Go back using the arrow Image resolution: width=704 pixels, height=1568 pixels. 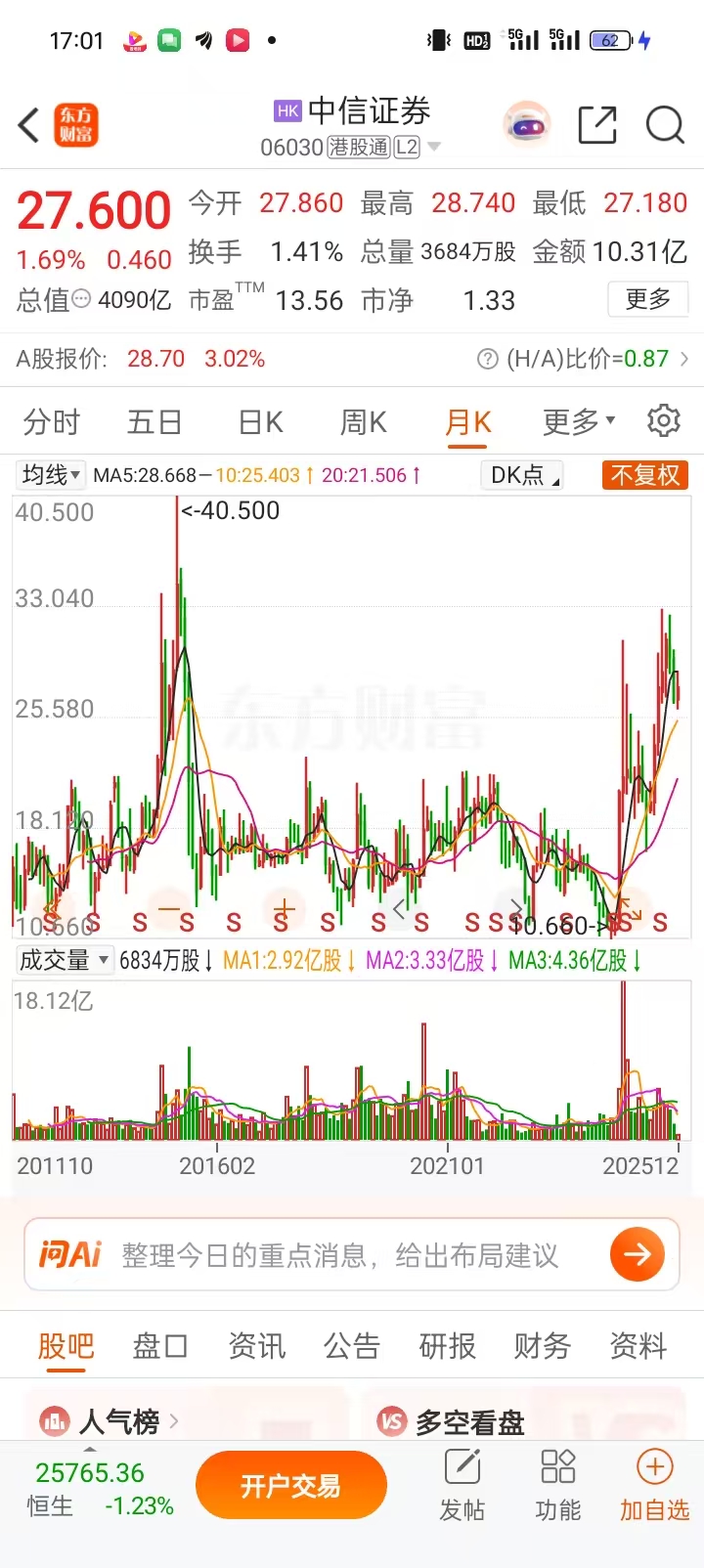pyautogui.click(x=29, y=126)
